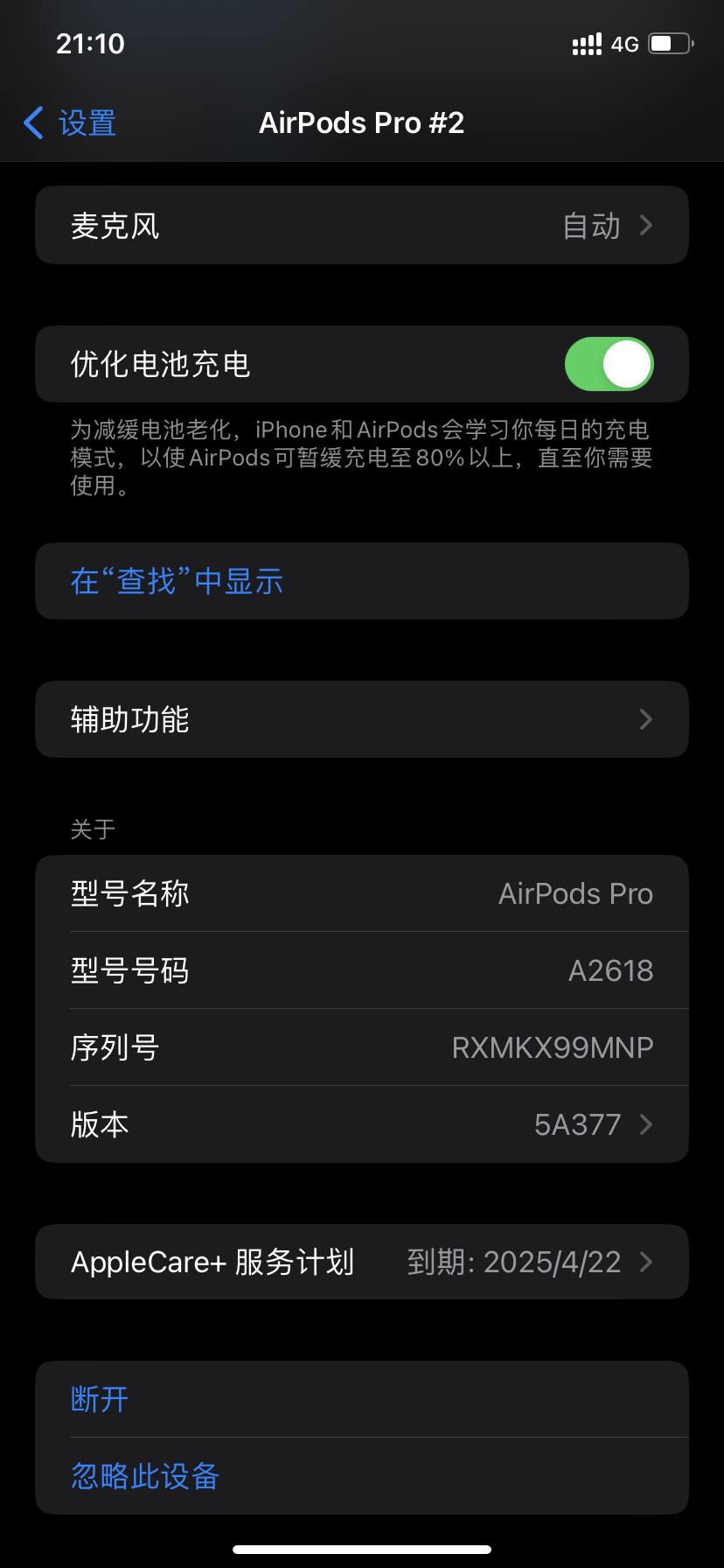Go back to 设置
Image resolution: width=724 pixels, height=1568 pixels.
(x=70, y=123)
